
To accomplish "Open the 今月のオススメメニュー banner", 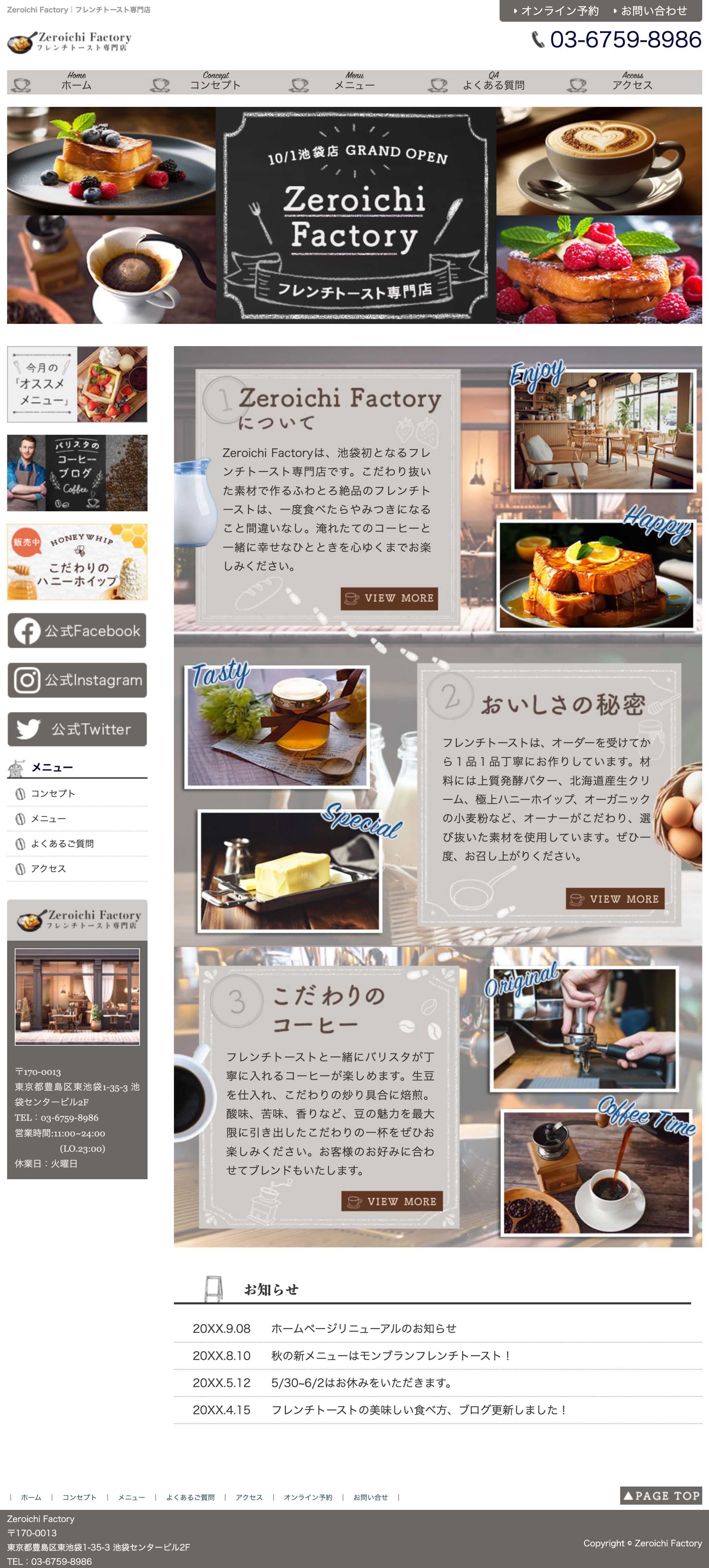I will tap(77, 384).
